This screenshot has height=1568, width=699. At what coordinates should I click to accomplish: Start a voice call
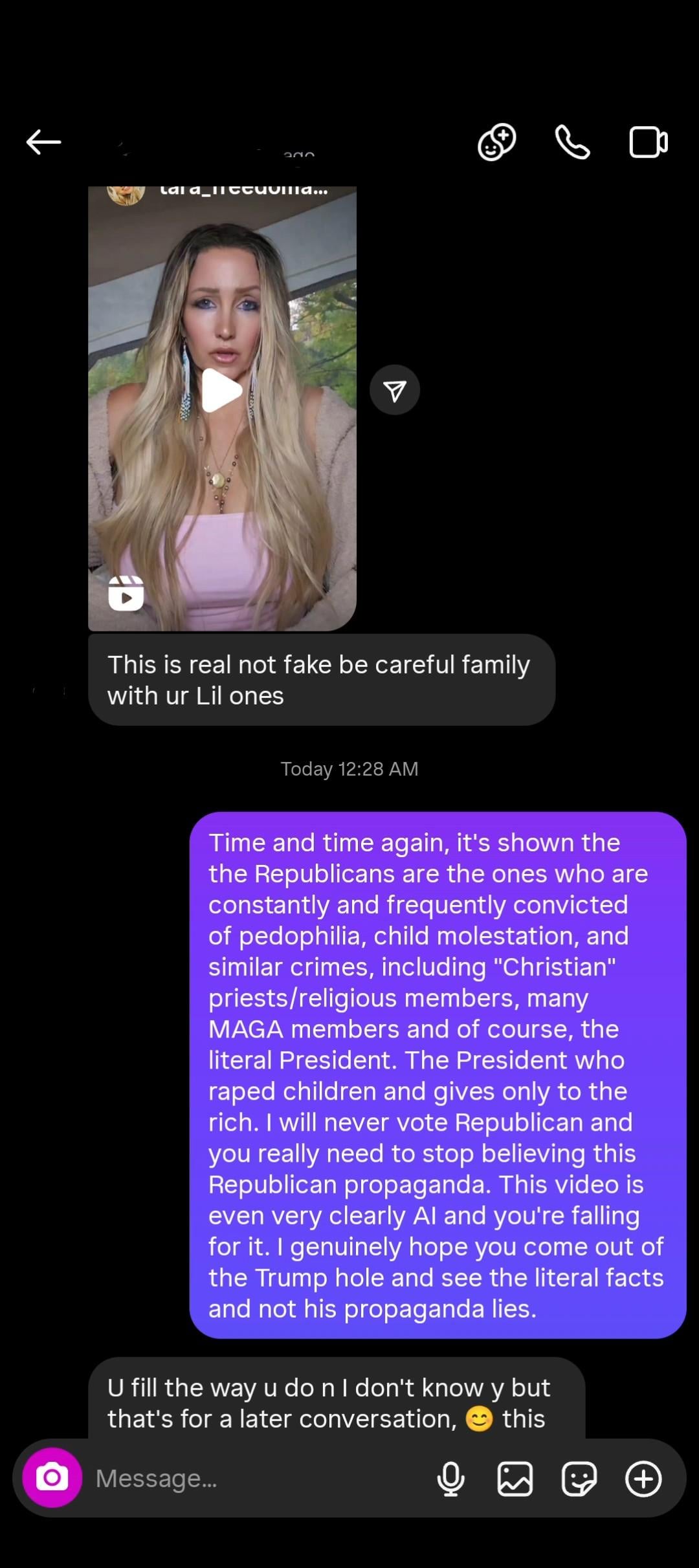[x=572, y=142]
